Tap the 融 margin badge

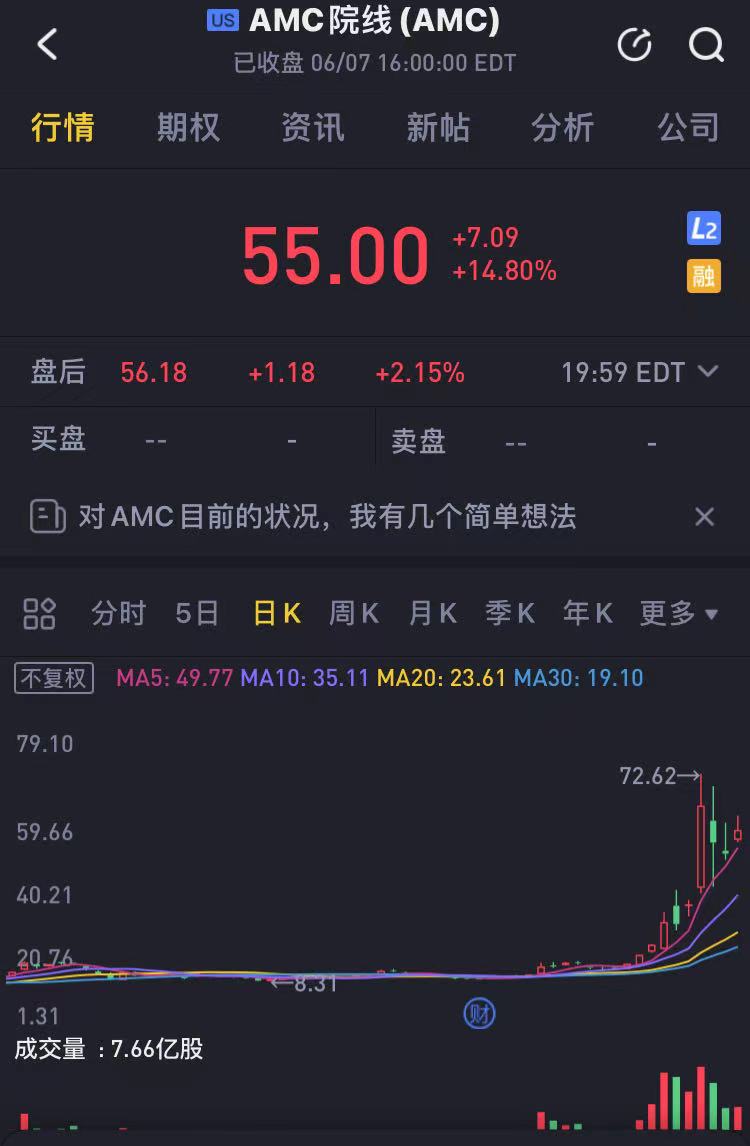click(704, 275)
